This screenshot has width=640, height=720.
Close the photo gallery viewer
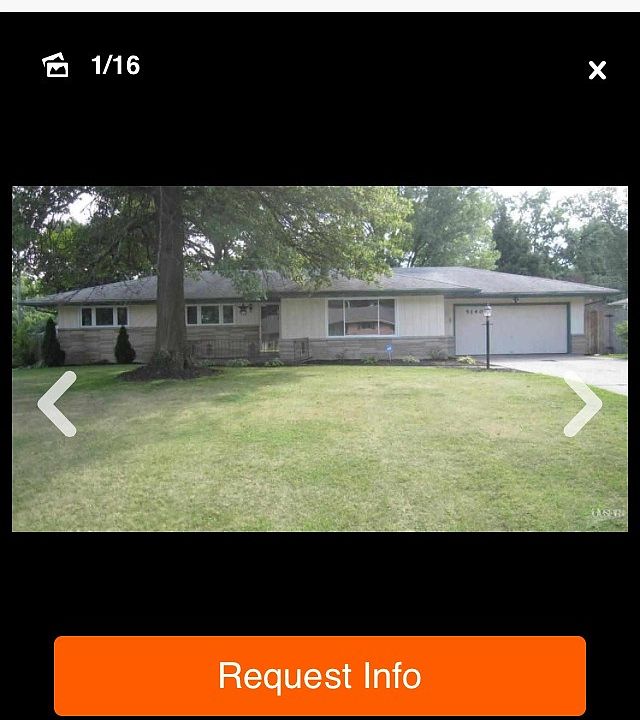(x=597, y=70)
